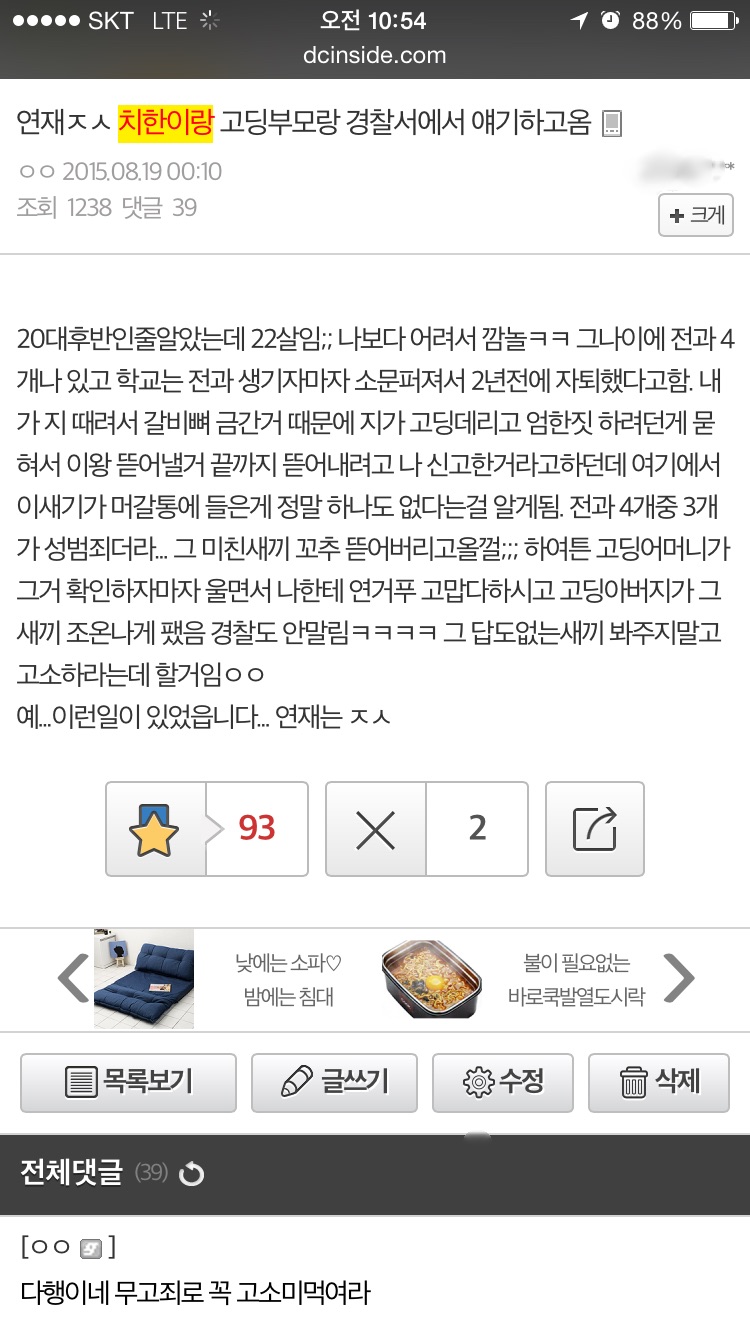This screenshot has height=1334, width=750.
Task: Share this post
Action: coord(594,828)
